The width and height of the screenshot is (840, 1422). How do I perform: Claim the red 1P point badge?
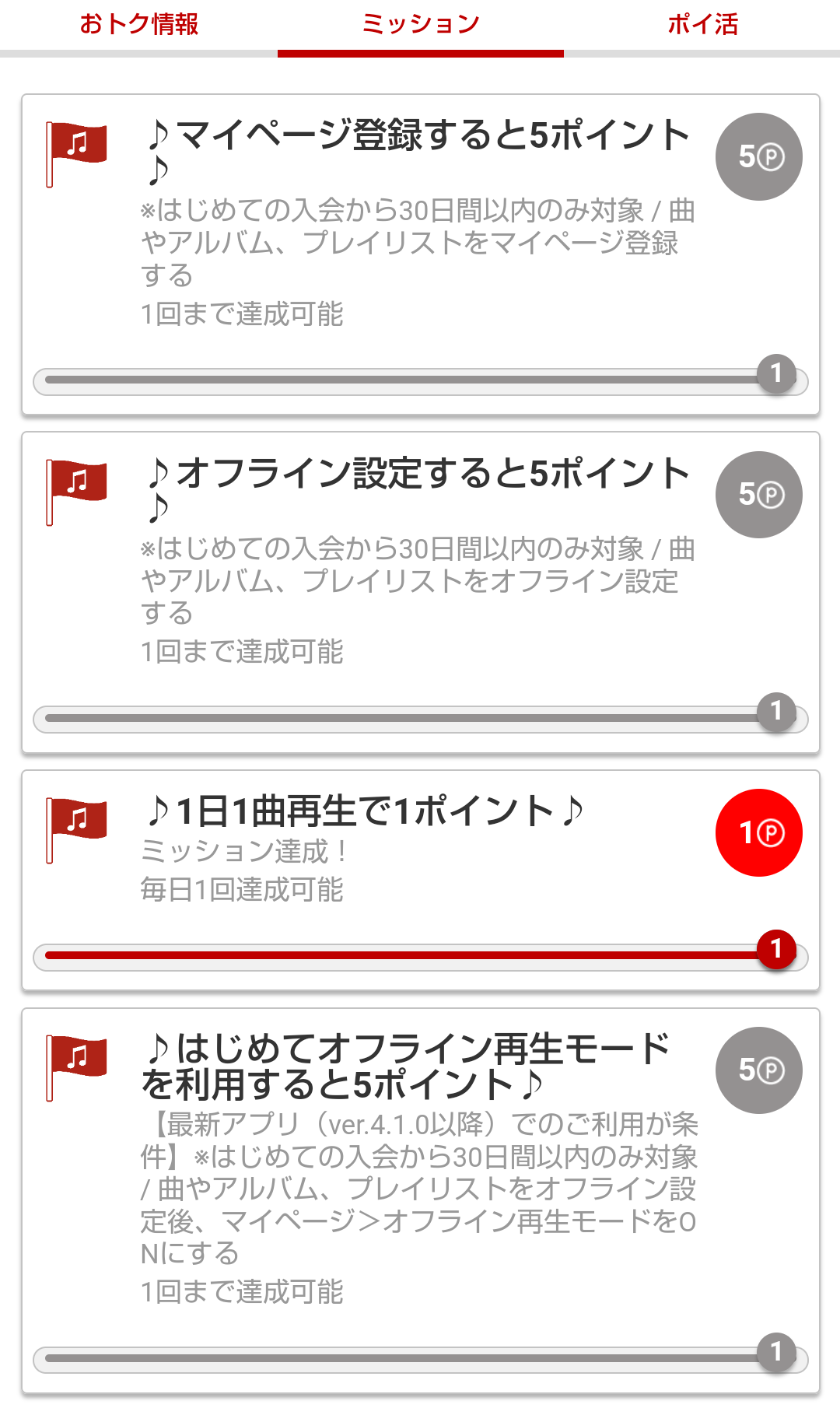tap(758, 833)
